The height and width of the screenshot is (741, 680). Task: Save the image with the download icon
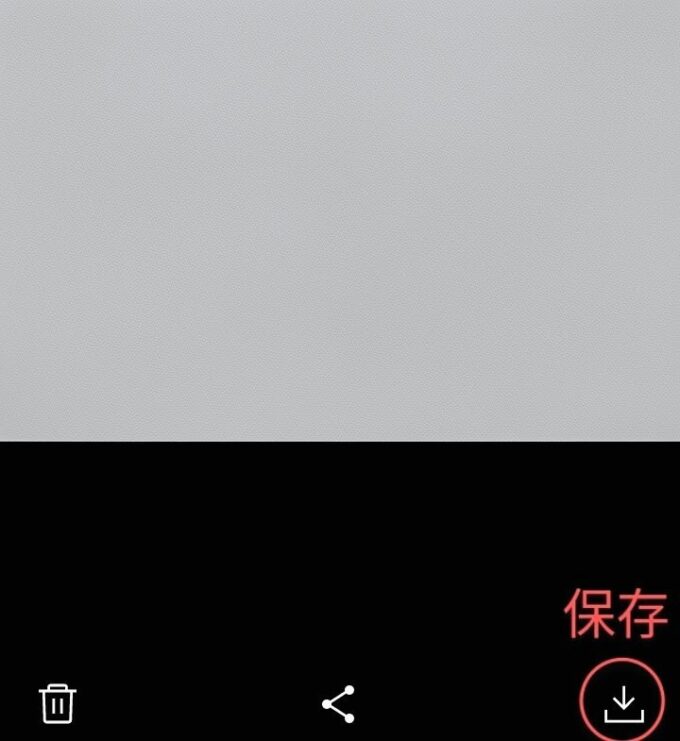click(x=623, y=702)
